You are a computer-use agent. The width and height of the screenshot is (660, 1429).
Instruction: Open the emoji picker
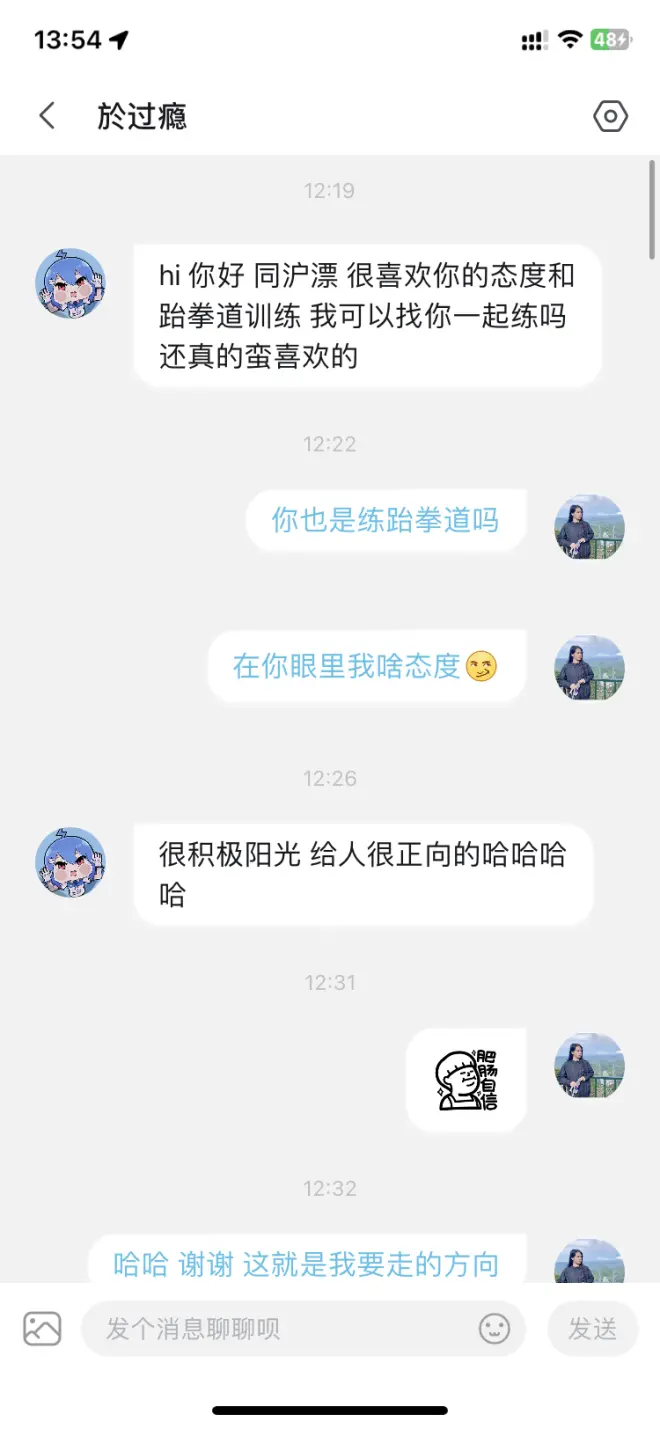click(494, 1329)
